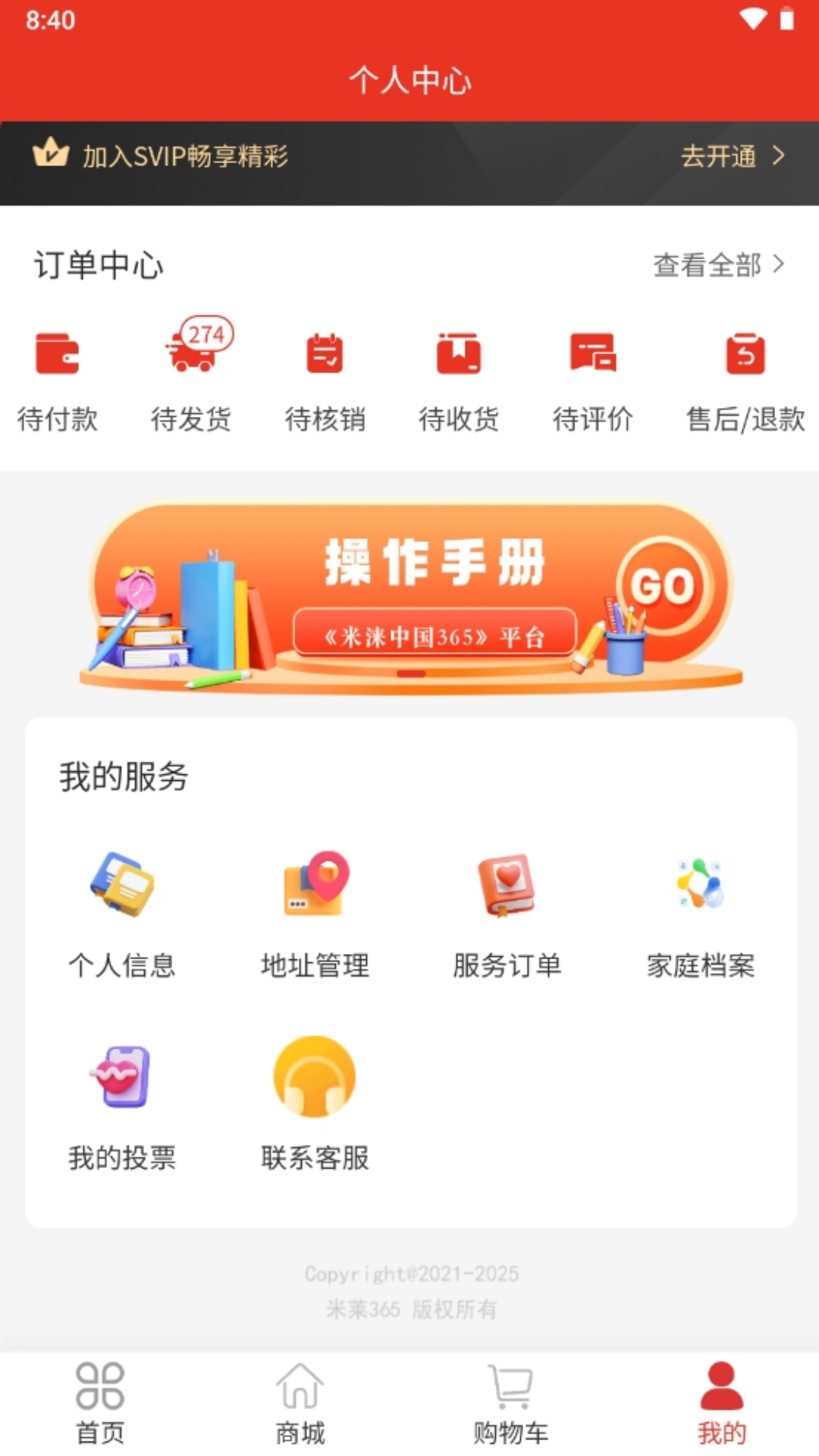This screenshot has height=1456, width=819.
Task: Open the 操作手册 banner
Action: click(x=411, y=595)
